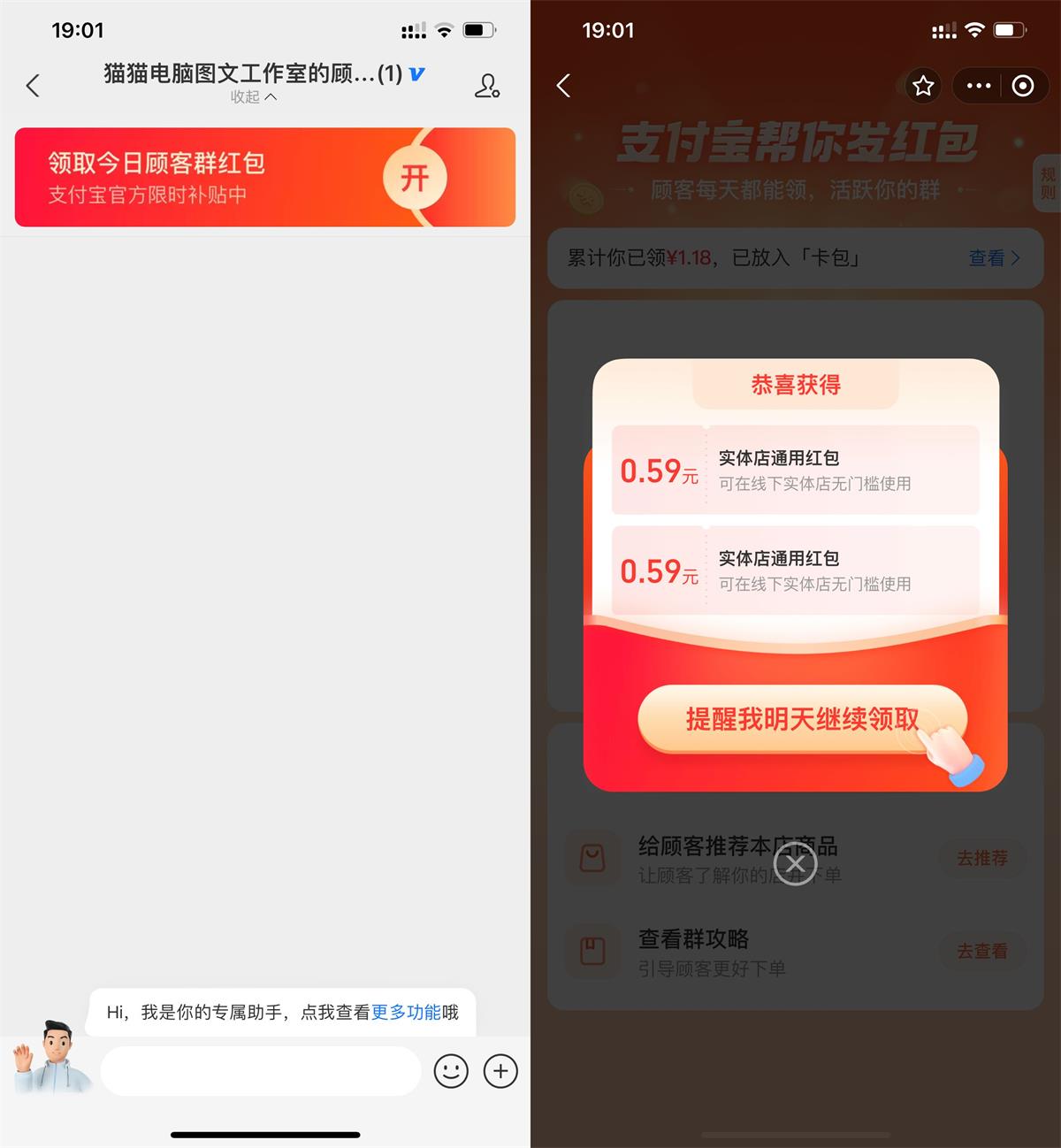Dismiss the 恭喜获得 popup
The image size is (1061, 1148).
point(795,863)
